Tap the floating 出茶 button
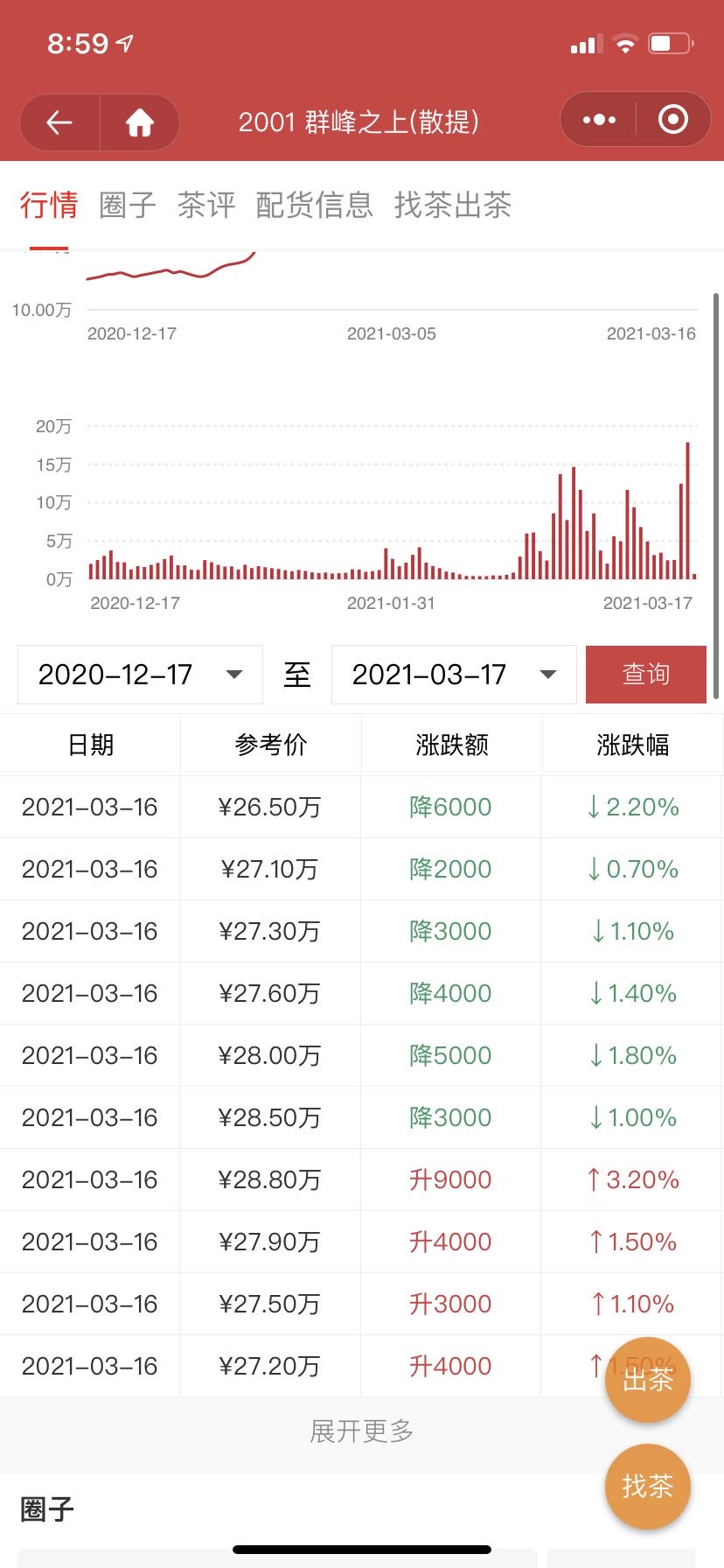The image size is (724, 1568). [648, 1380]
